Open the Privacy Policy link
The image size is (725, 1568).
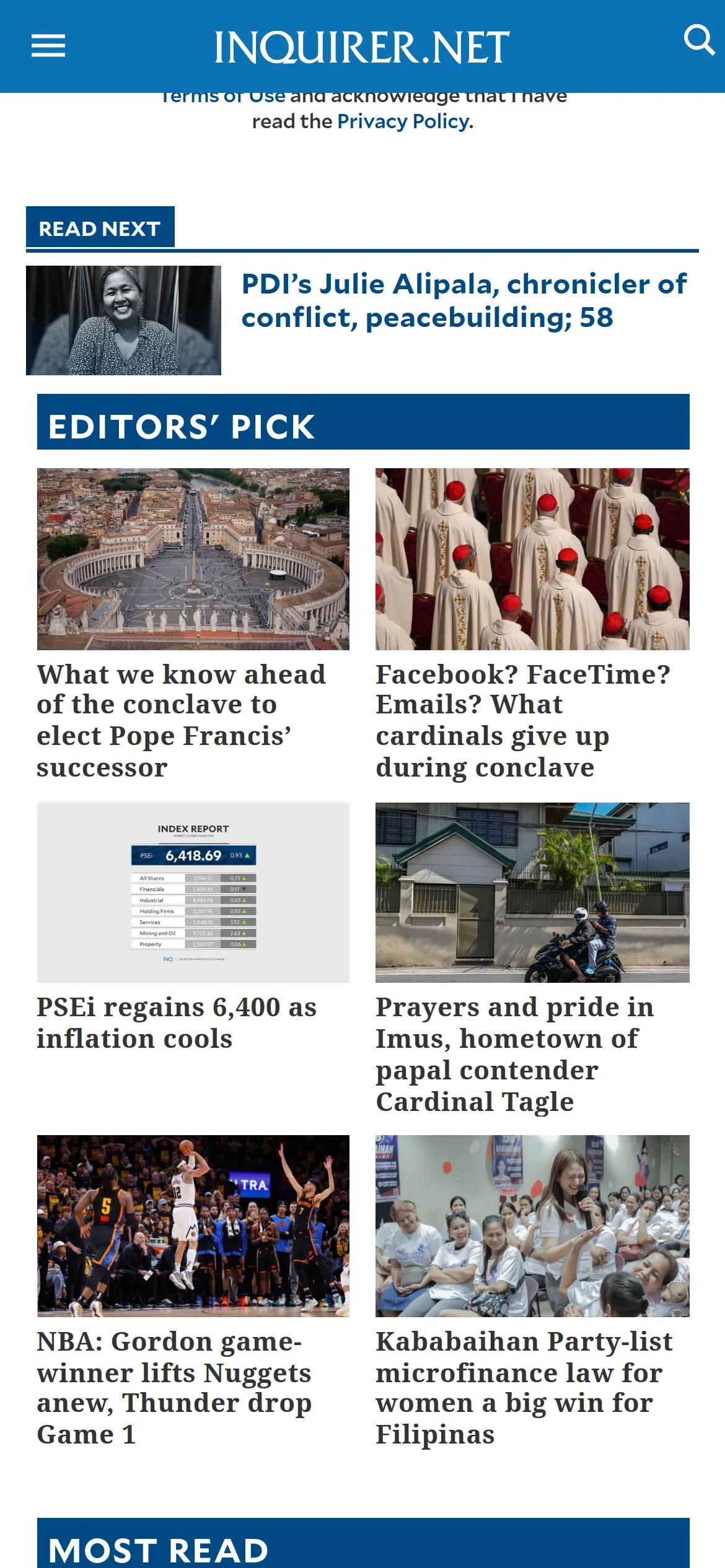click(x=403, y=121)
